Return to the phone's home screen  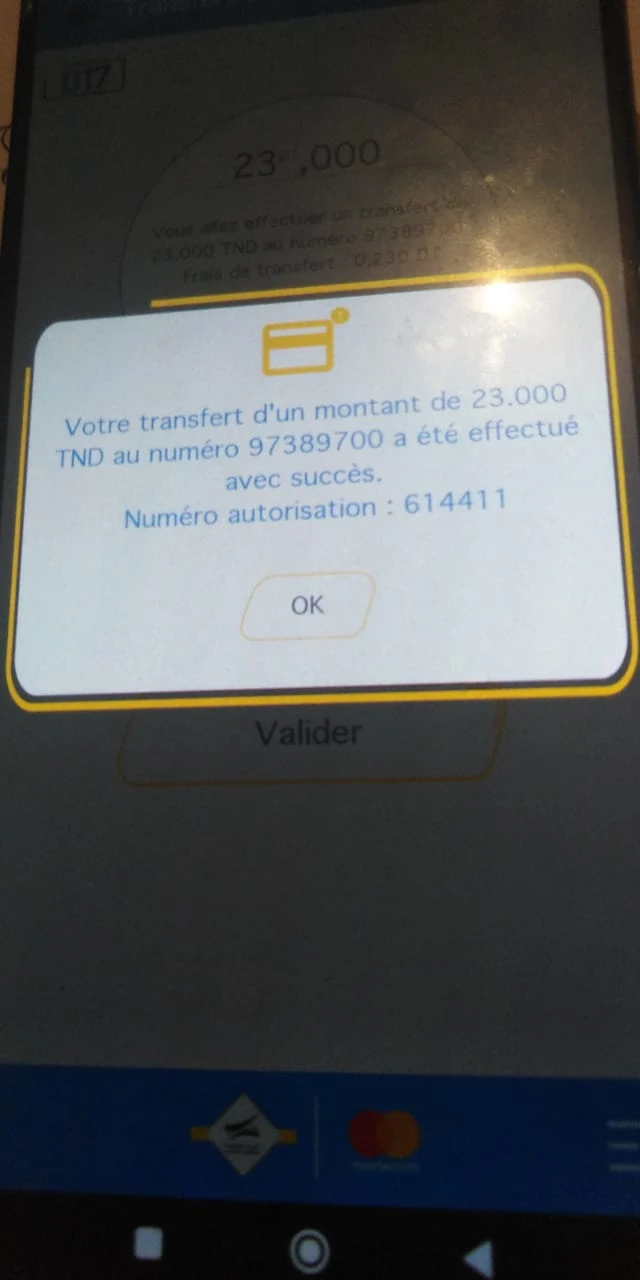point(309,1250)
